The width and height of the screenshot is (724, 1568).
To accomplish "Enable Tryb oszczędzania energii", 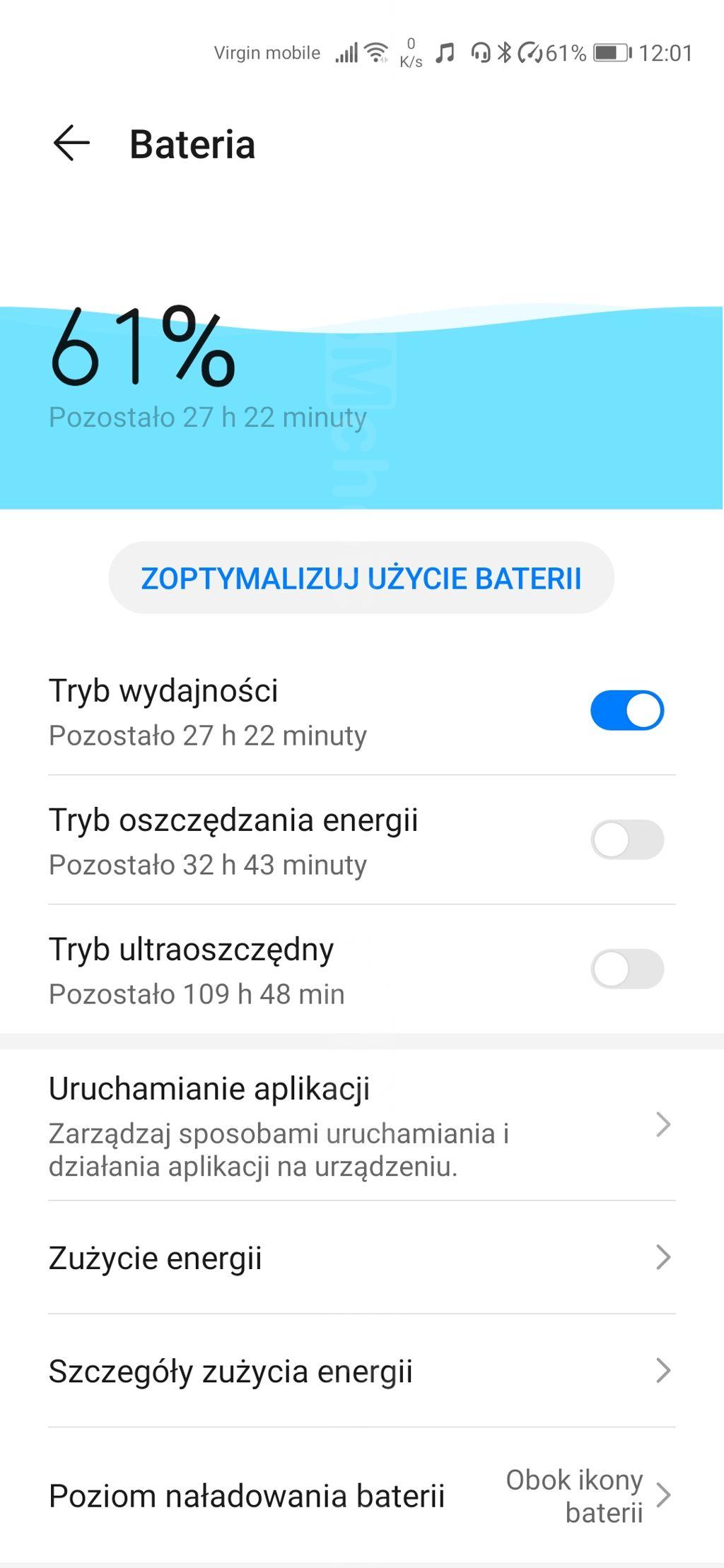I will (x=626, y=839).
